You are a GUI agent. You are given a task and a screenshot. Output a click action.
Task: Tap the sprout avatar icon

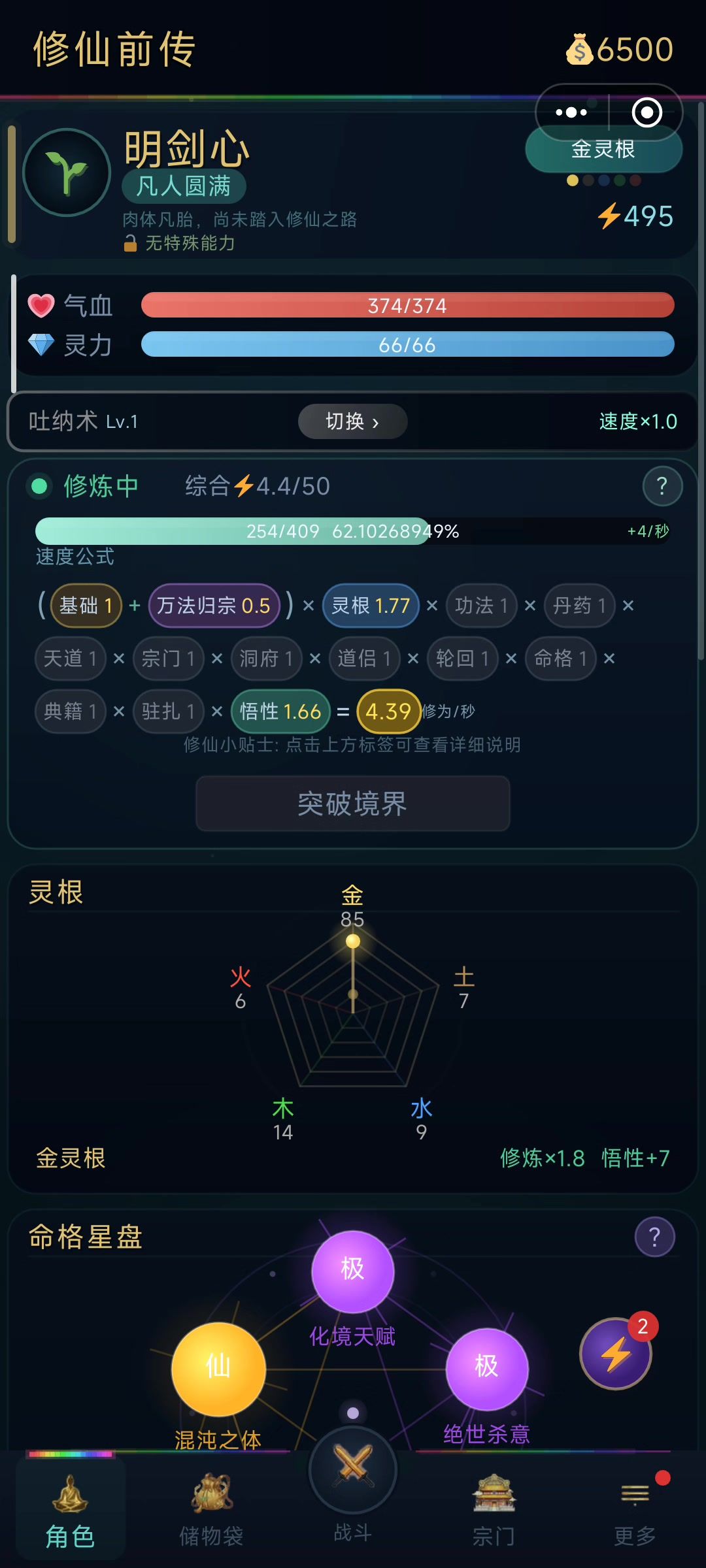[67, 172]
